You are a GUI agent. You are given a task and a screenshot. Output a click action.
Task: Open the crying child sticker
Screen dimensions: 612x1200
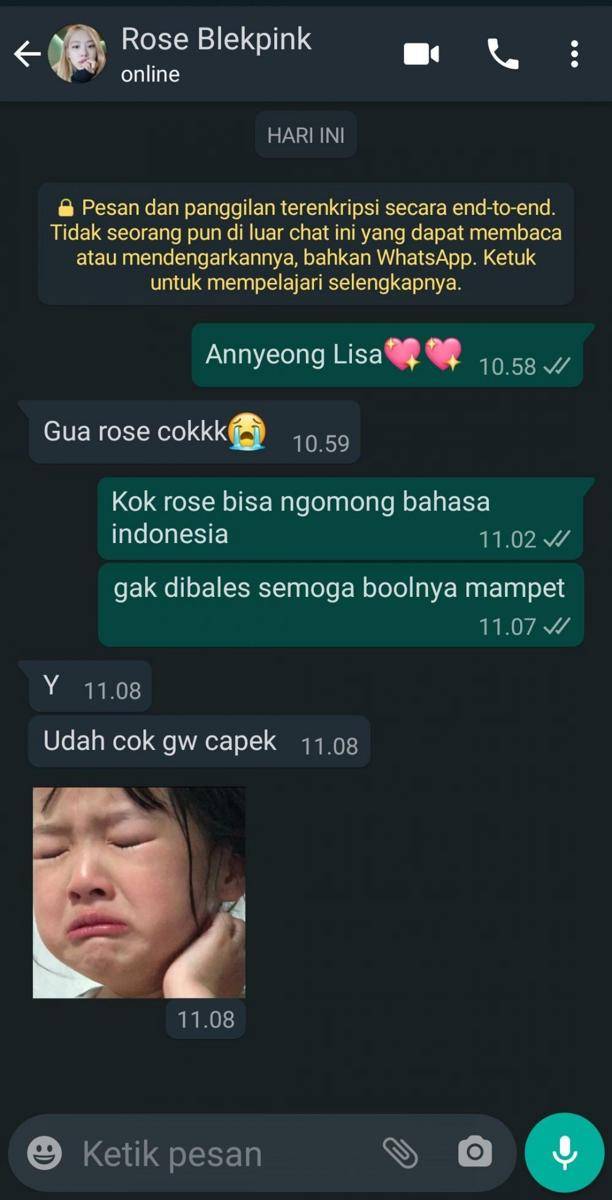tap(139, 892)
